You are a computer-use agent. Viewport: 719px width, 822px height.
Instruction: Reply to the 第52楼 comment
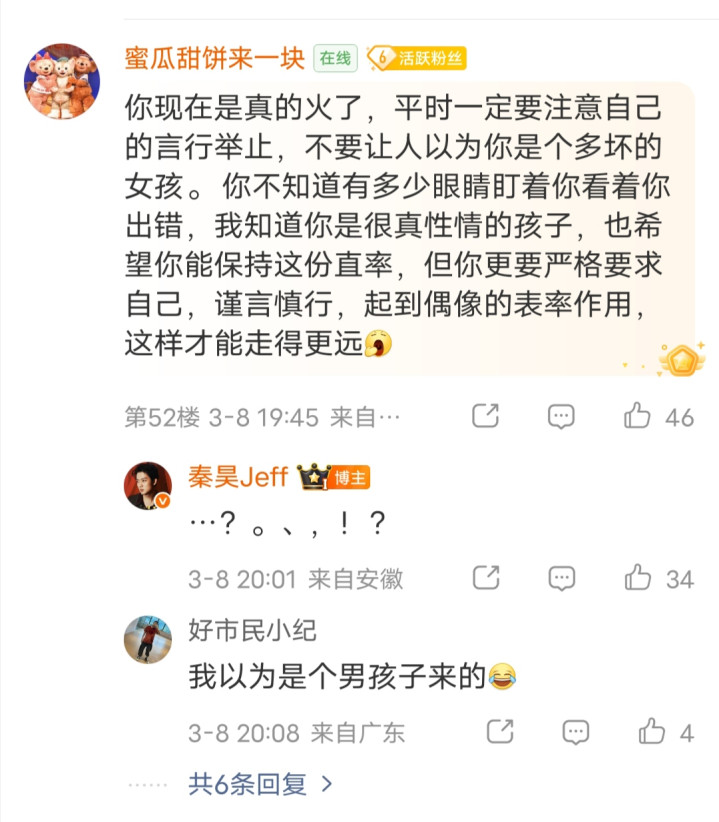pos(561,415)
